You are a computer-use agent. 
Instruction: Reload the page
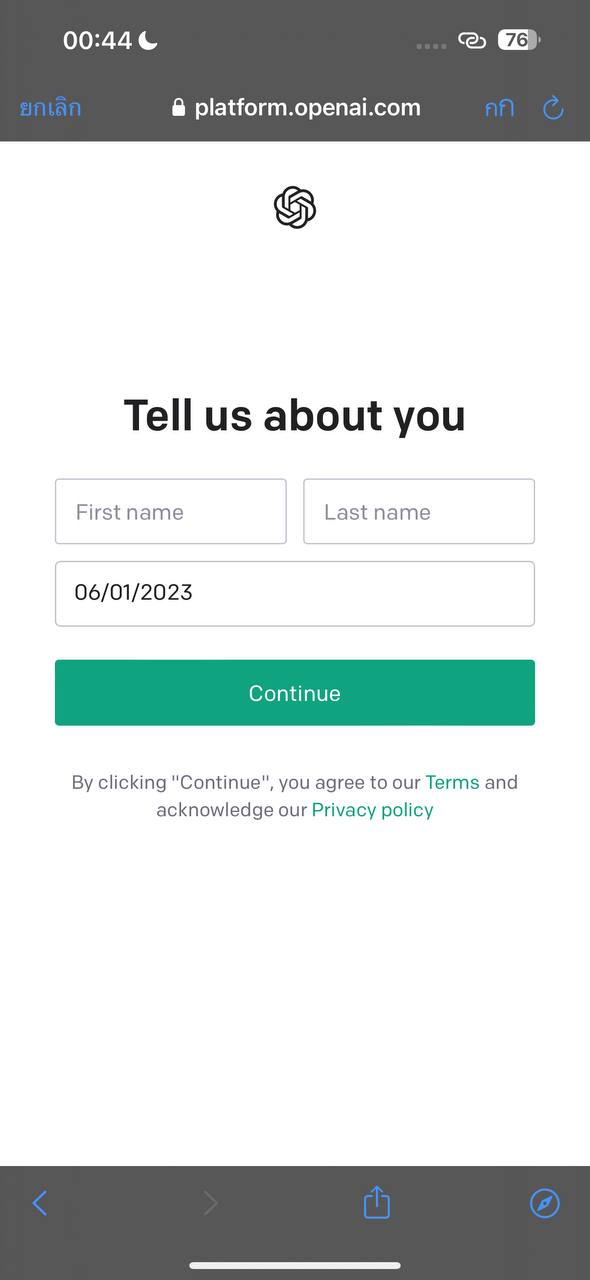point(553,108)
